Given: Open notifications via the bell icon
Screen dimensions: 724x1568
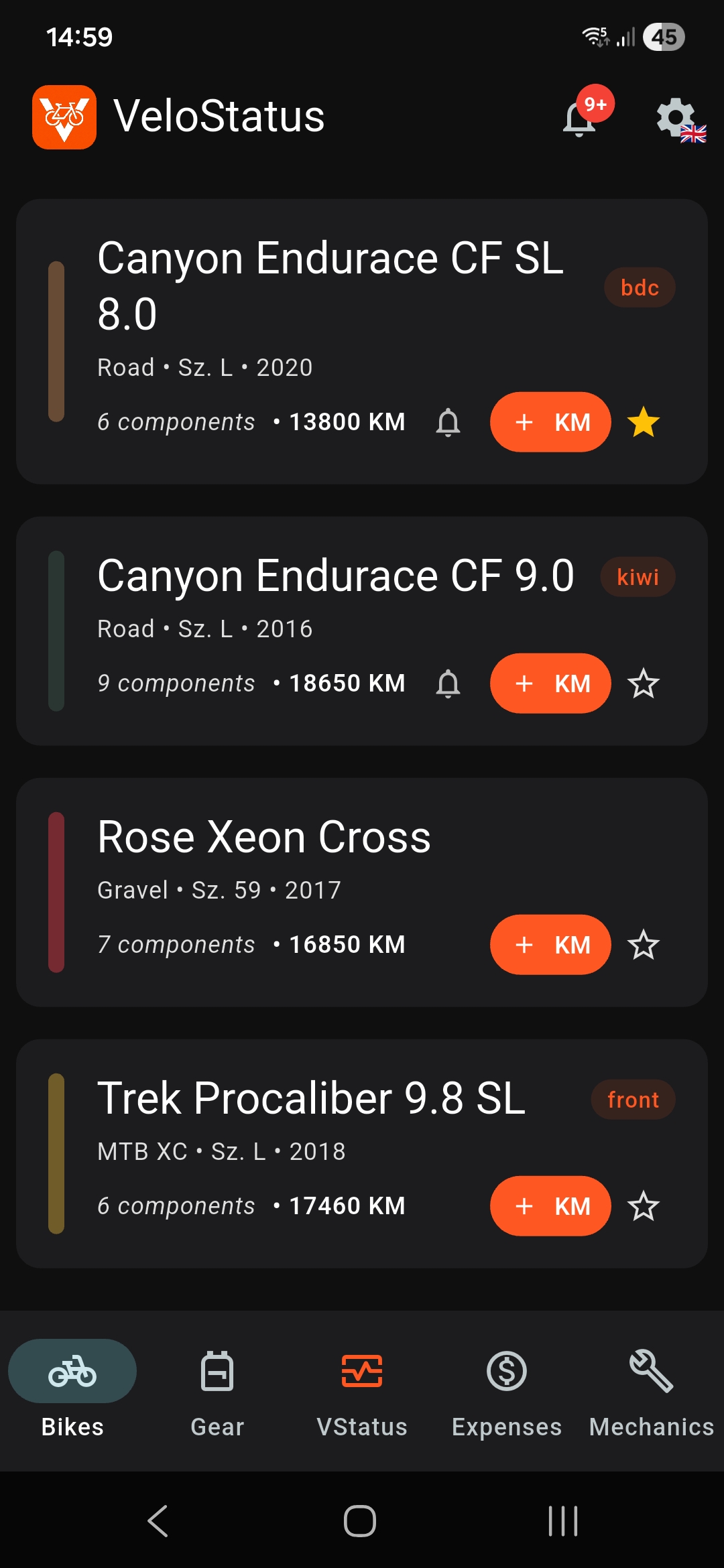Looking at the screenshot, I should click(578, 119).
